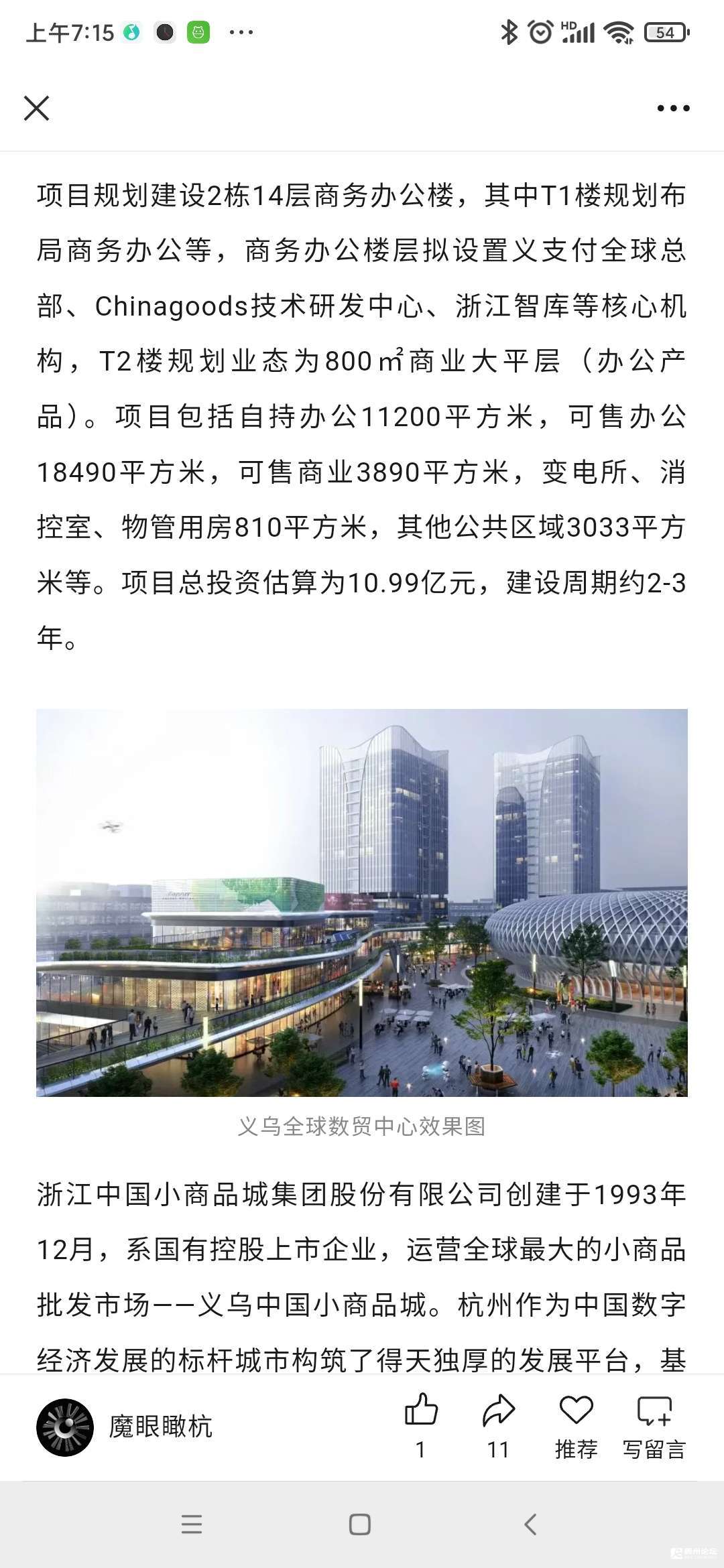Viewport: 724px width, 1568px height.
Task: Open the 魔眼瞰杭 account profile
Action: (x=125, y=1427)
